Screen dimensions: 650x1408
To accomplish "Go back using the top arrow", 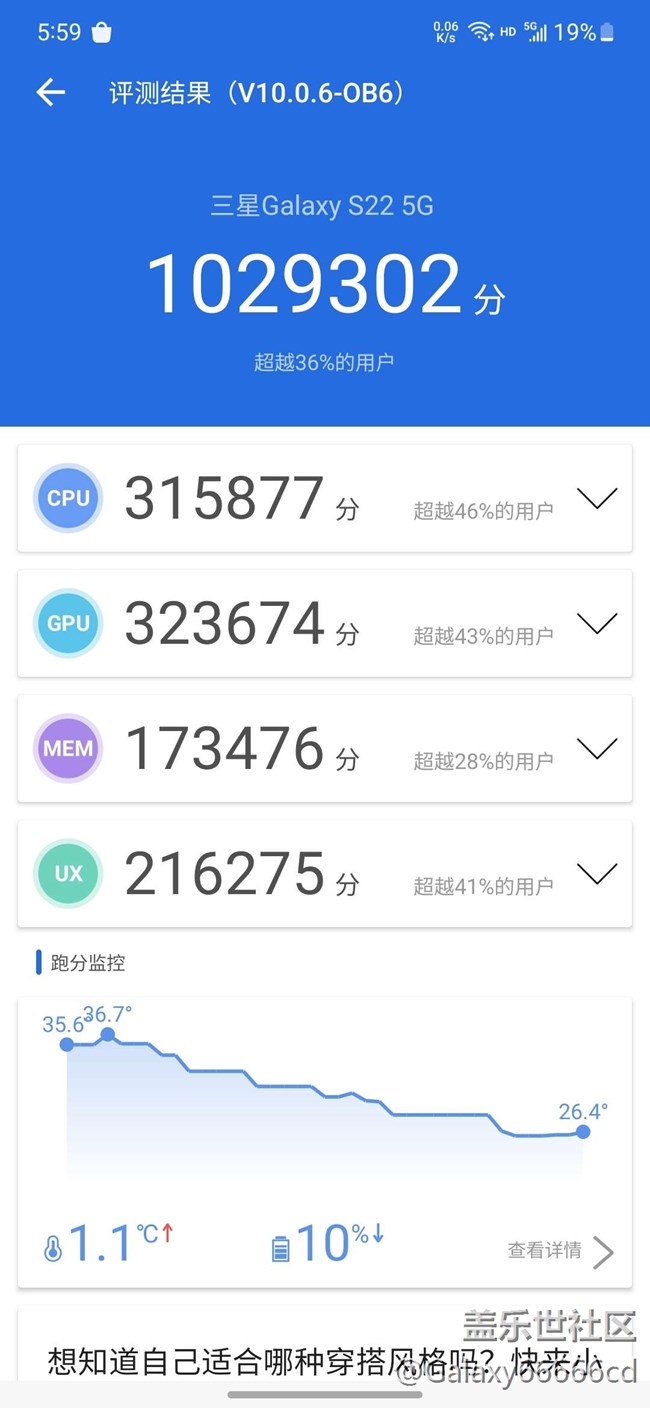I will (50, 93).
